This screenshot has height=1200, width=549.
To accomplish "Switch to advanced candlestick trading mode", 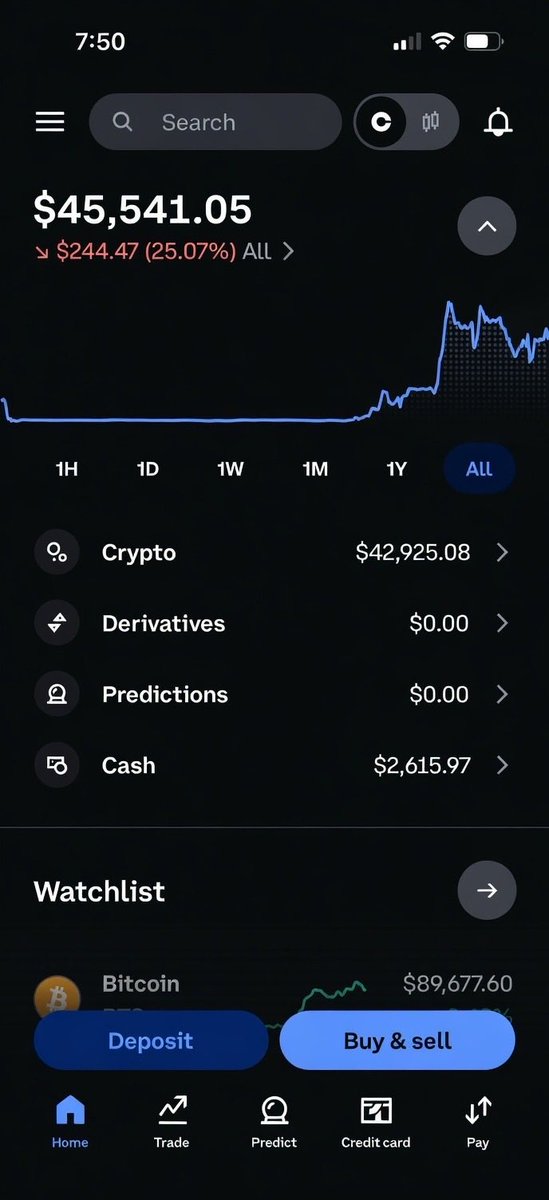I will pyautogui.click(x=431, y=122).
